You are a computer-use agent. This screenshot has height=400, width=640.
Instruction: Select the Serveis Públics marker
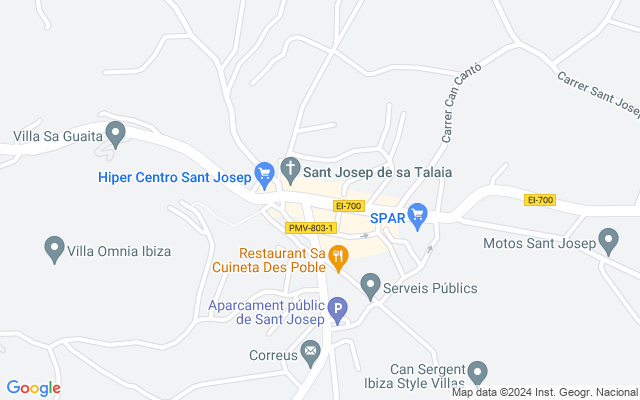click(x=370, y=286)
